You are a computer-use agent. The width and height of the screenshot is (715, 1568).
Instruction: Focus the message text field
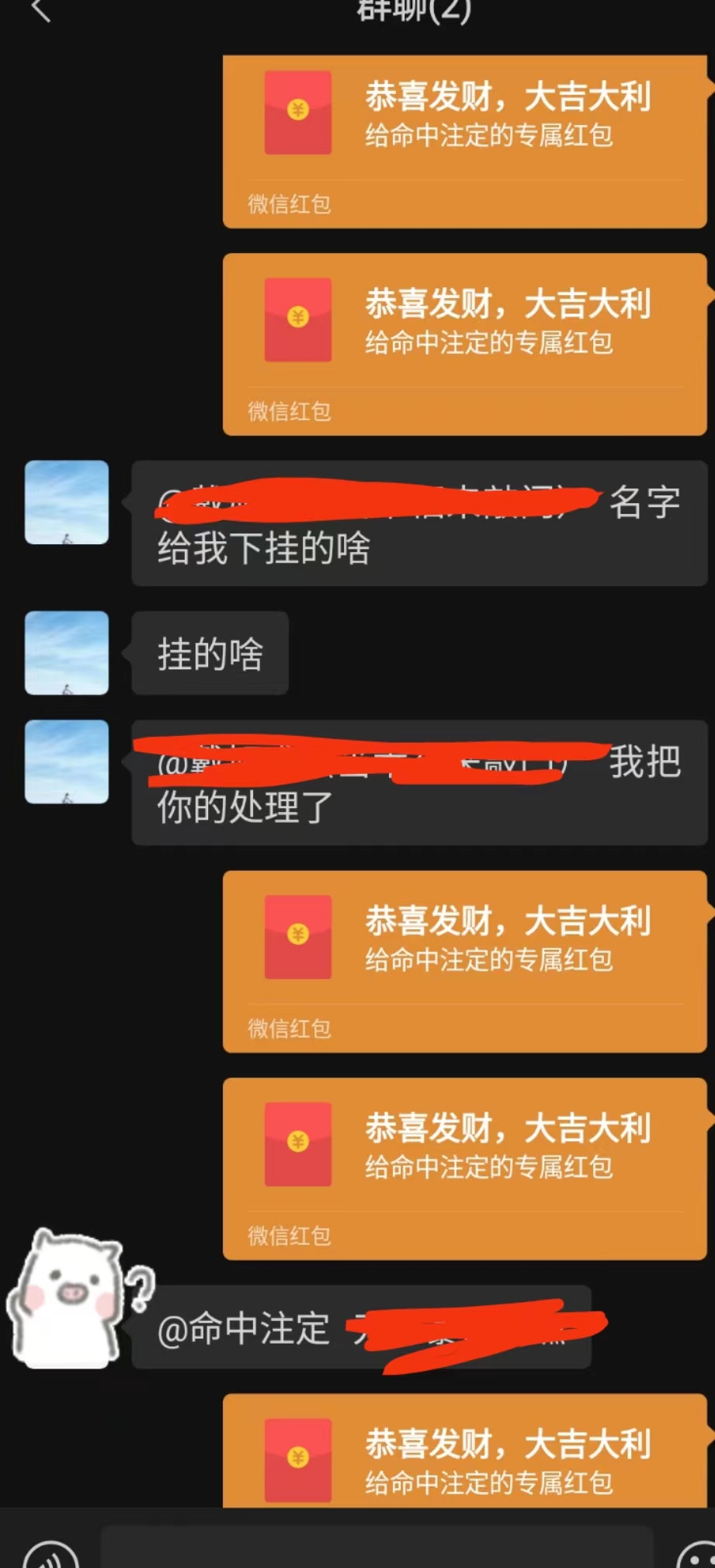377,1549
